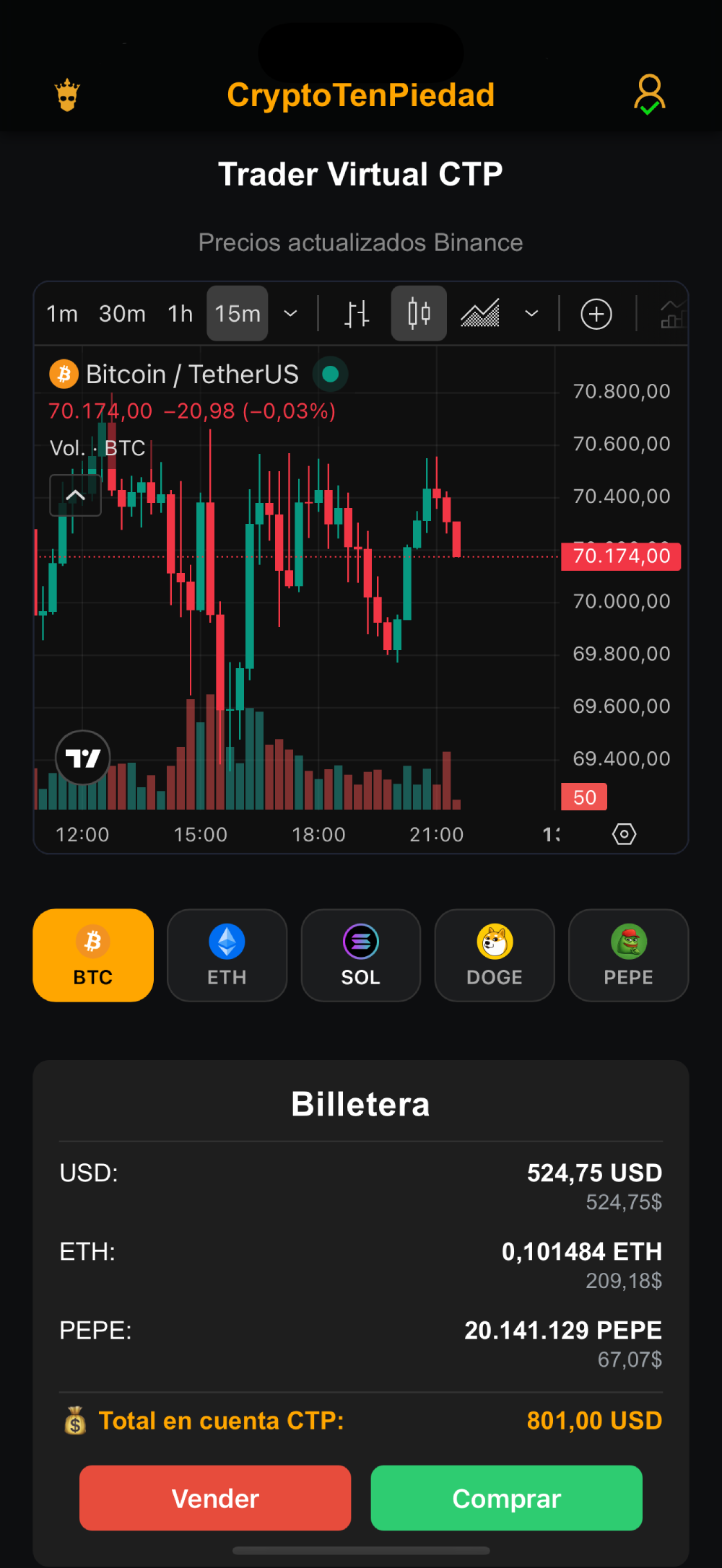This screenshot has width=722, height=1568.
Task: Select the candlestick chart type icon
Action: (x=419, y=313)
